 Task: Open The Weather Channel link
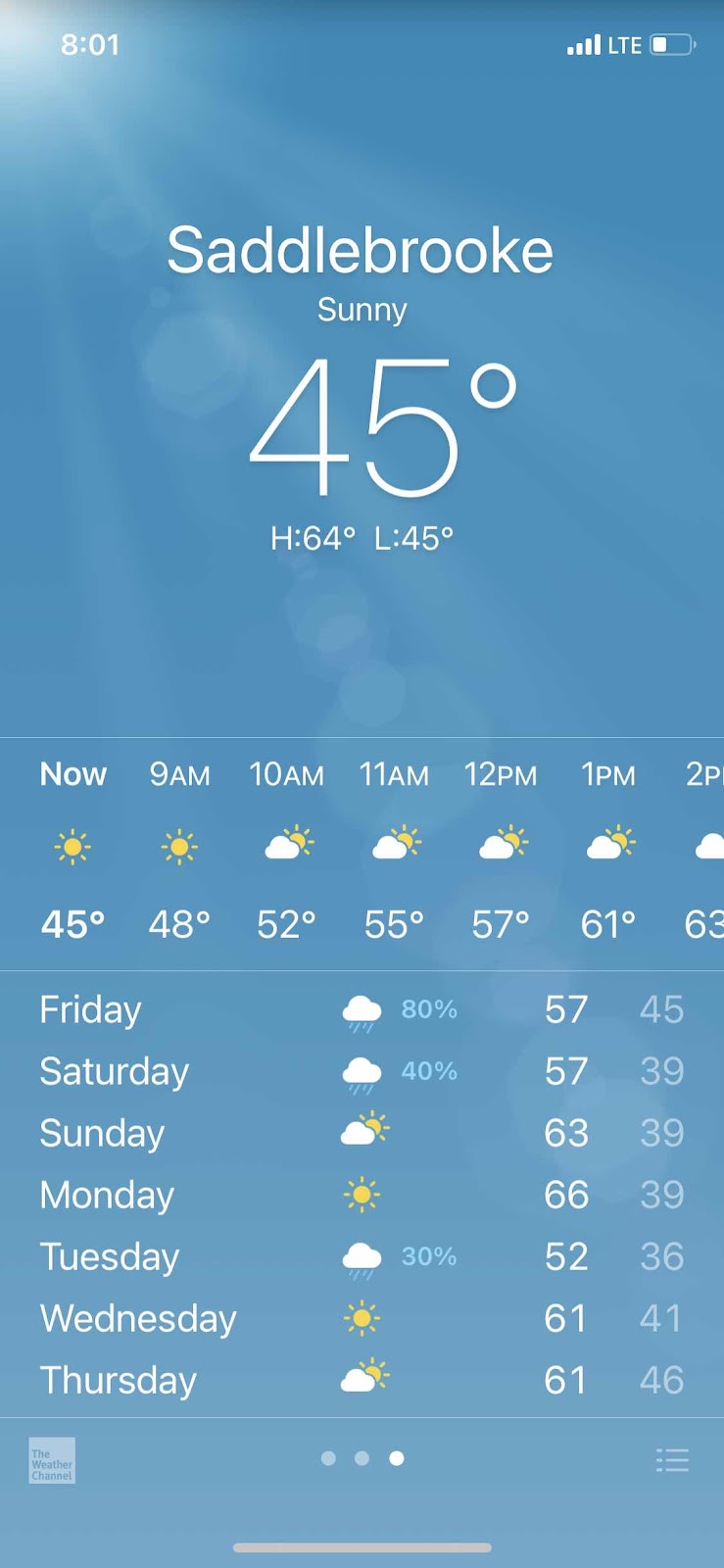pyautogui.click(x=52, y=1460)
